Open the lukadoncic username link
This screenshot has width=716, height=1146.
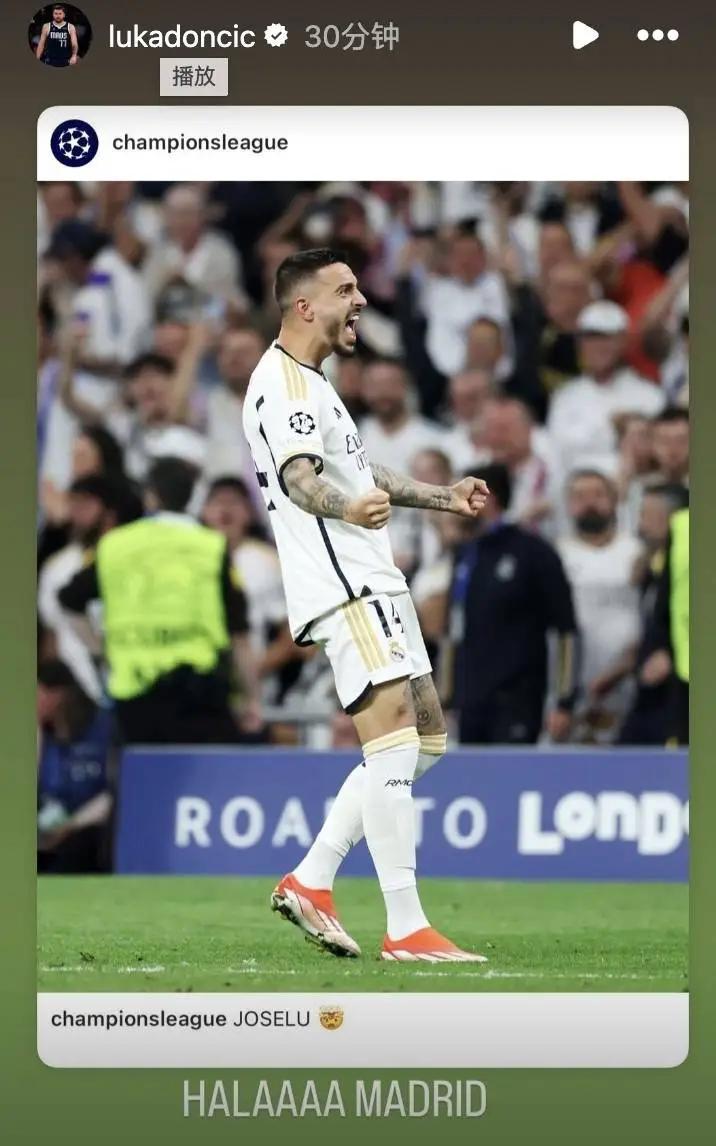tap(181, 37)
